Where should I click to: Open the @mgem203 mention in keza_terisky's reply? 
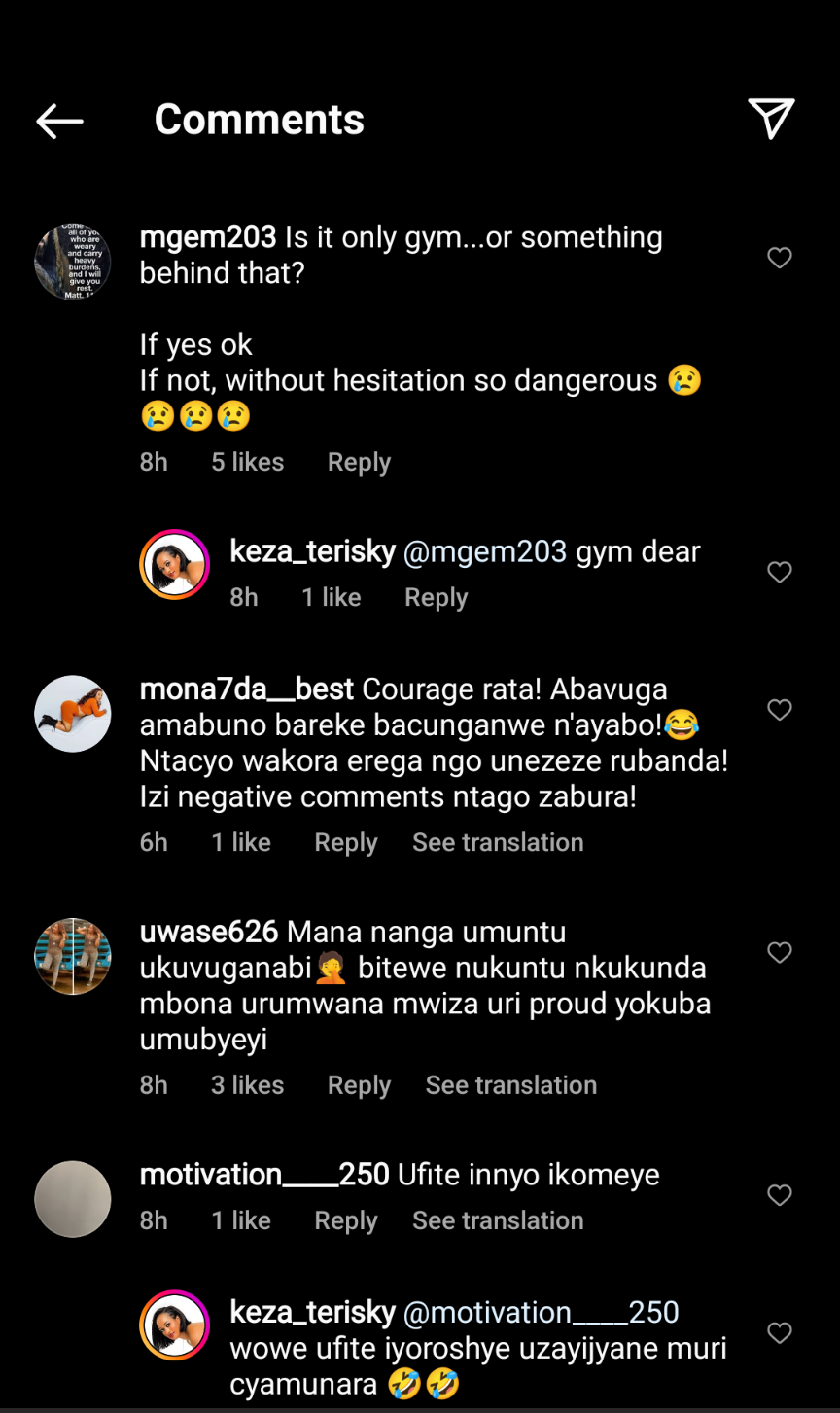(x=484, y=551)
